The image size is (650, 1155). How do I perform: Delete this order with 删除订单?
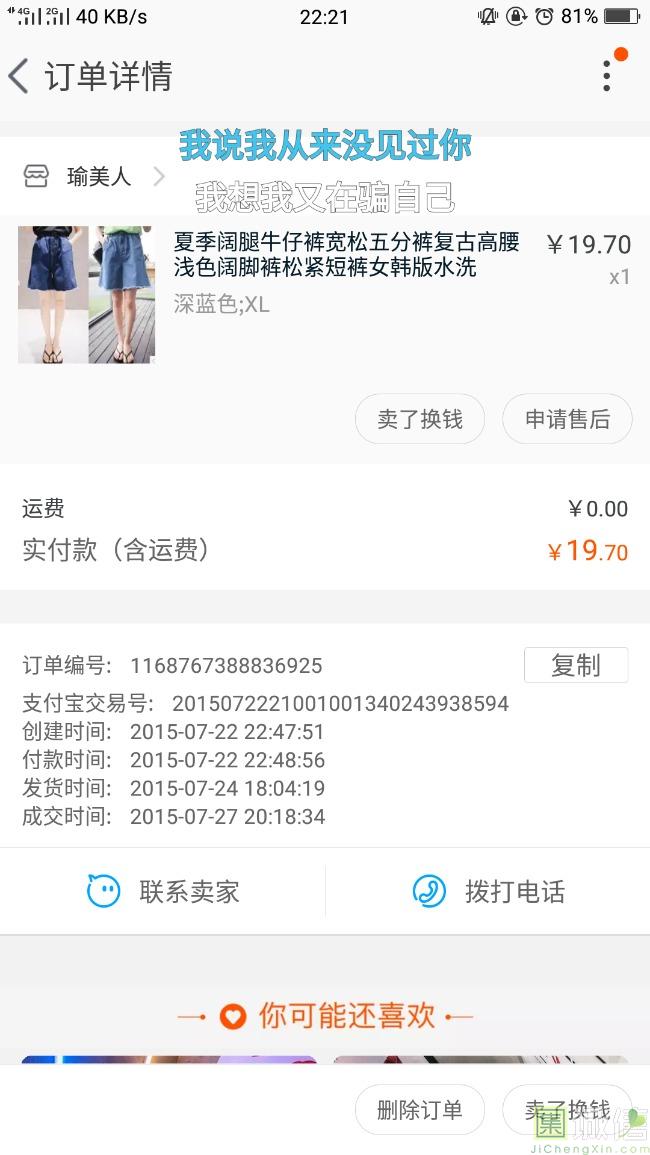pos(420,1110)
